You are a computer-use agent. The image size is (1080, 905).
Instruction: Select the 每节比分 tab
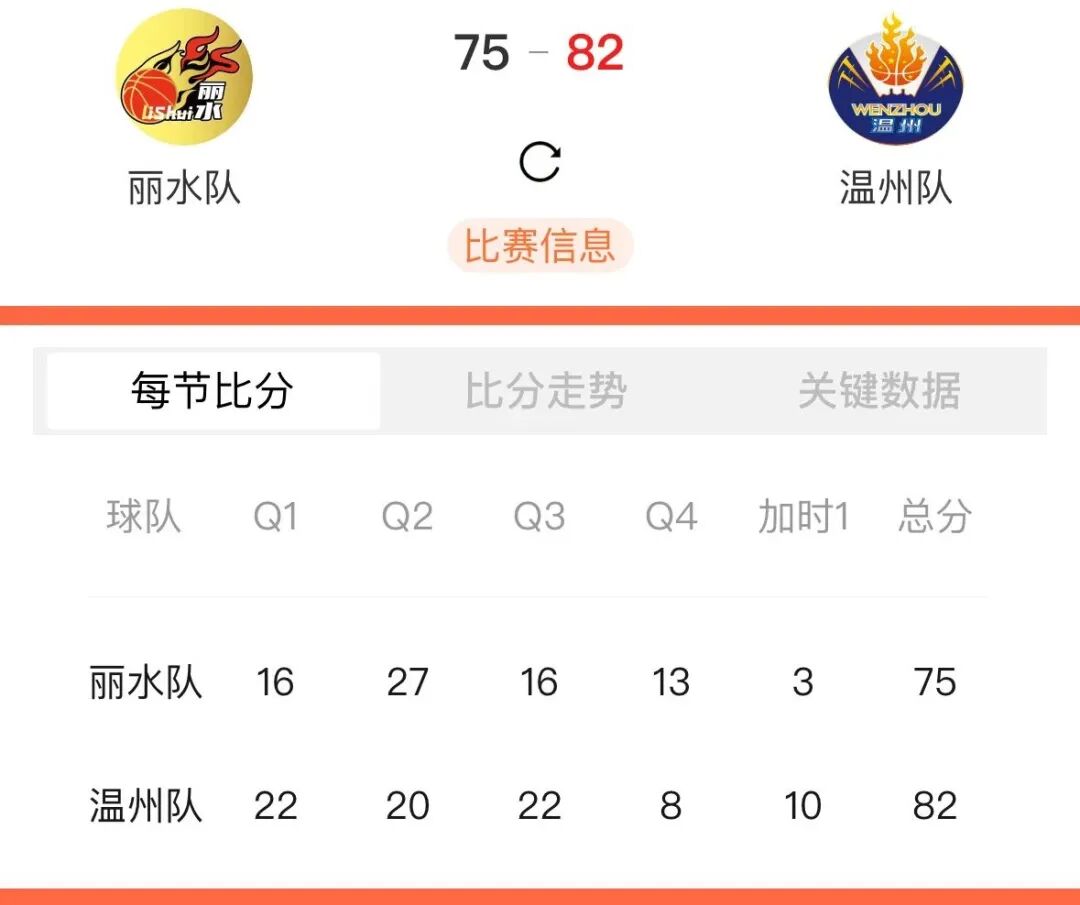(213, 391)
